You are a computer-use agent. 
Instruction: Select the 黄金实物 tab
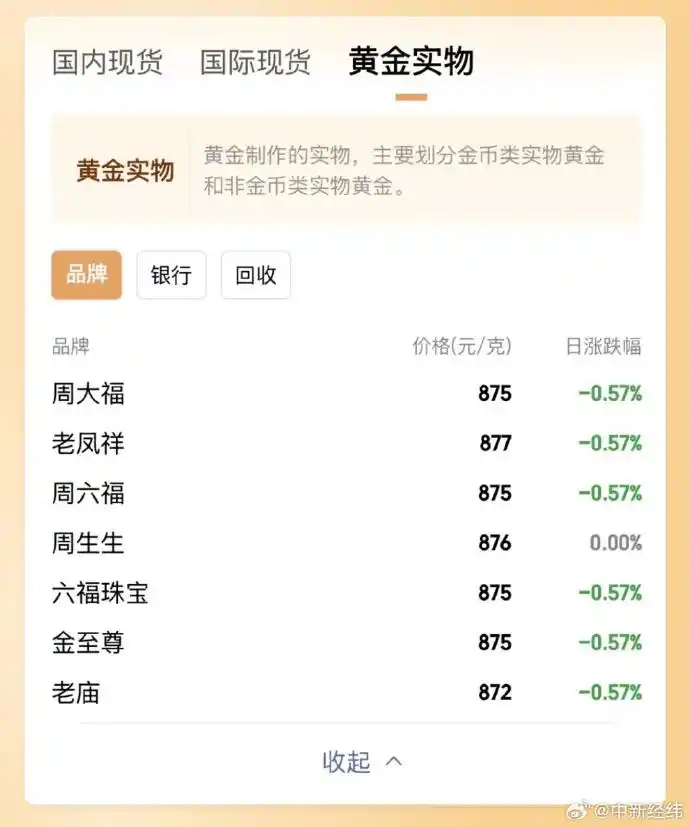(x=410, y=62)
